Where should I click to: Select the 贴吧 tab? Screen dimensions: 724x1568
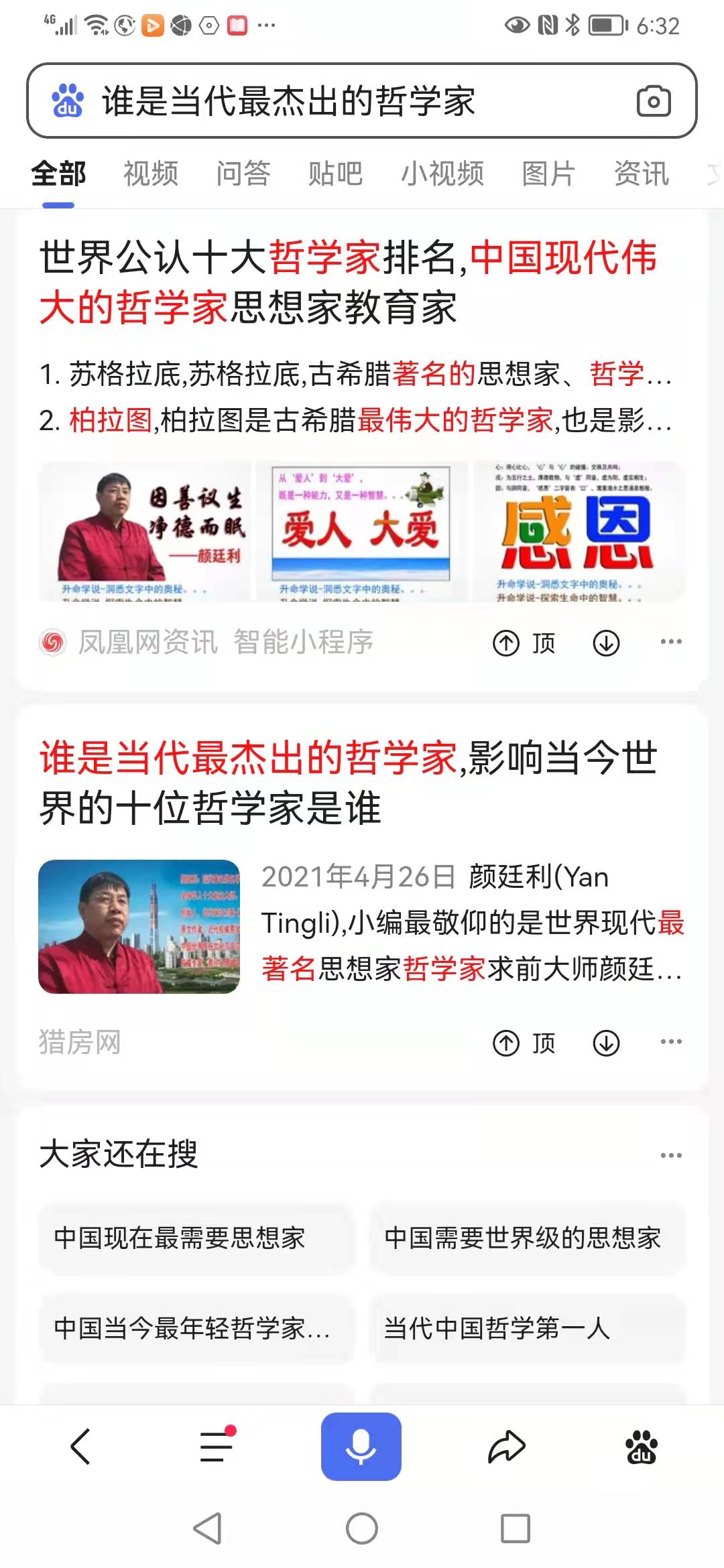click(335, 174)
